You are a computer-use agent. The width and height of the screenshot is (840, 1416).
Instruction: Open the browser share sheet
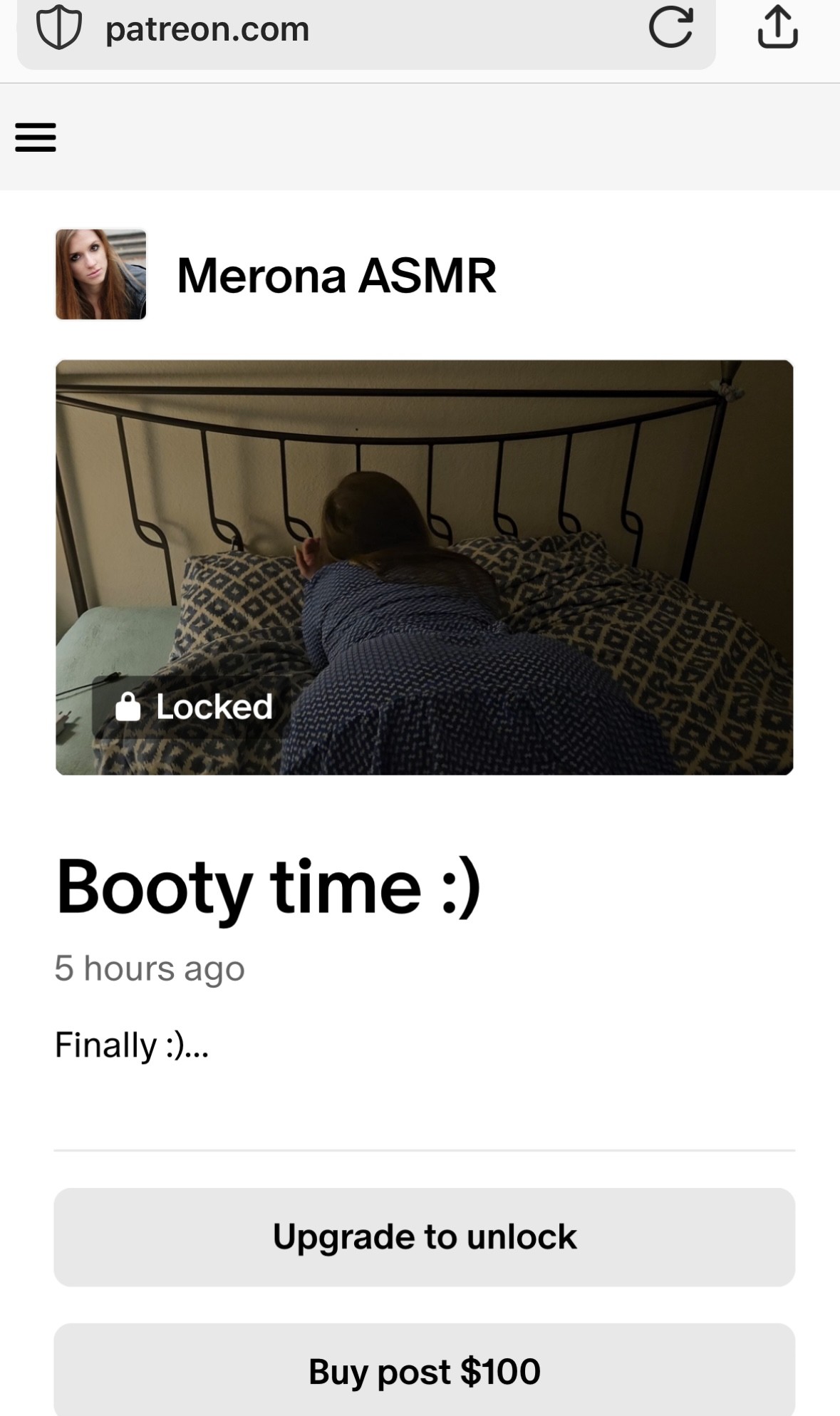pos(777,29)
